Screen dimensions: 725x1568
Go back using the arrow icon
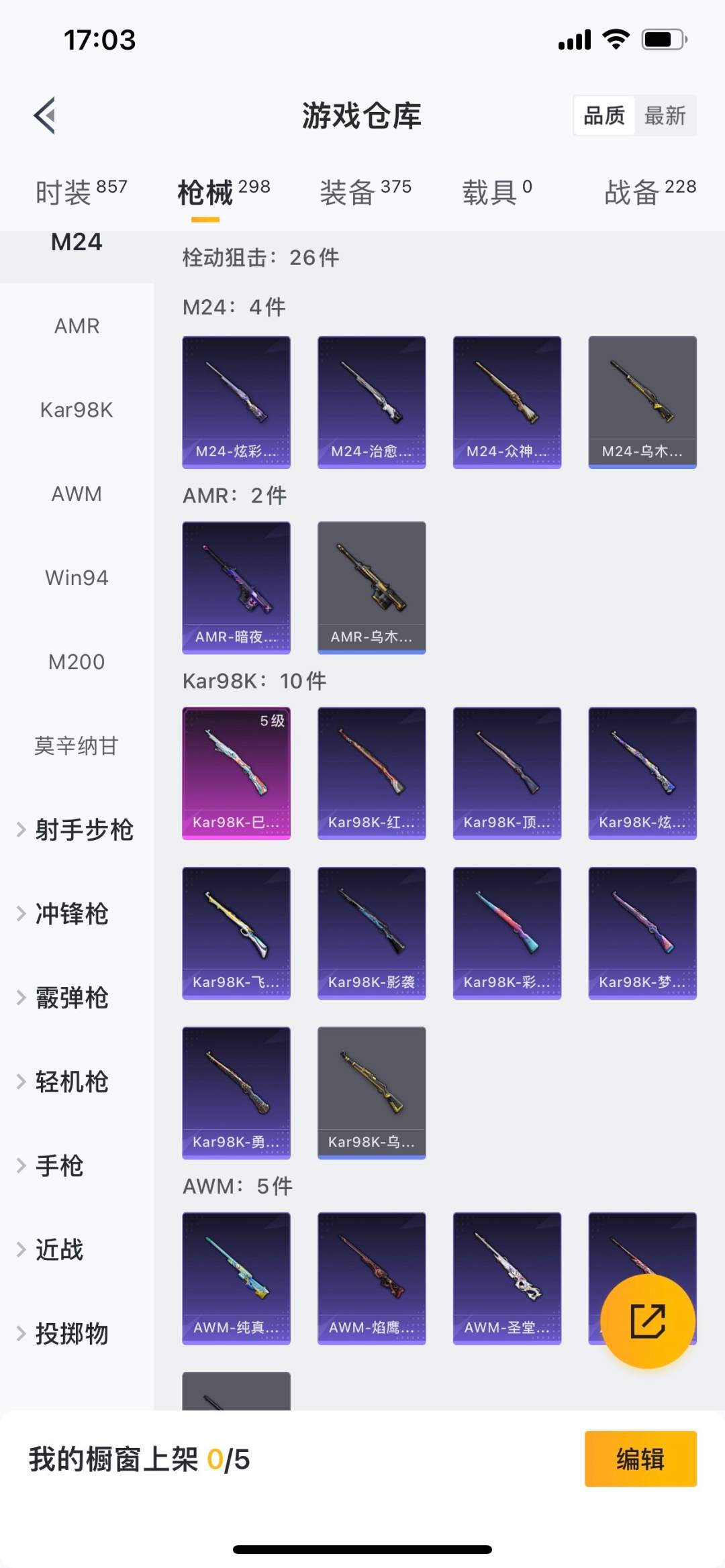44,115
